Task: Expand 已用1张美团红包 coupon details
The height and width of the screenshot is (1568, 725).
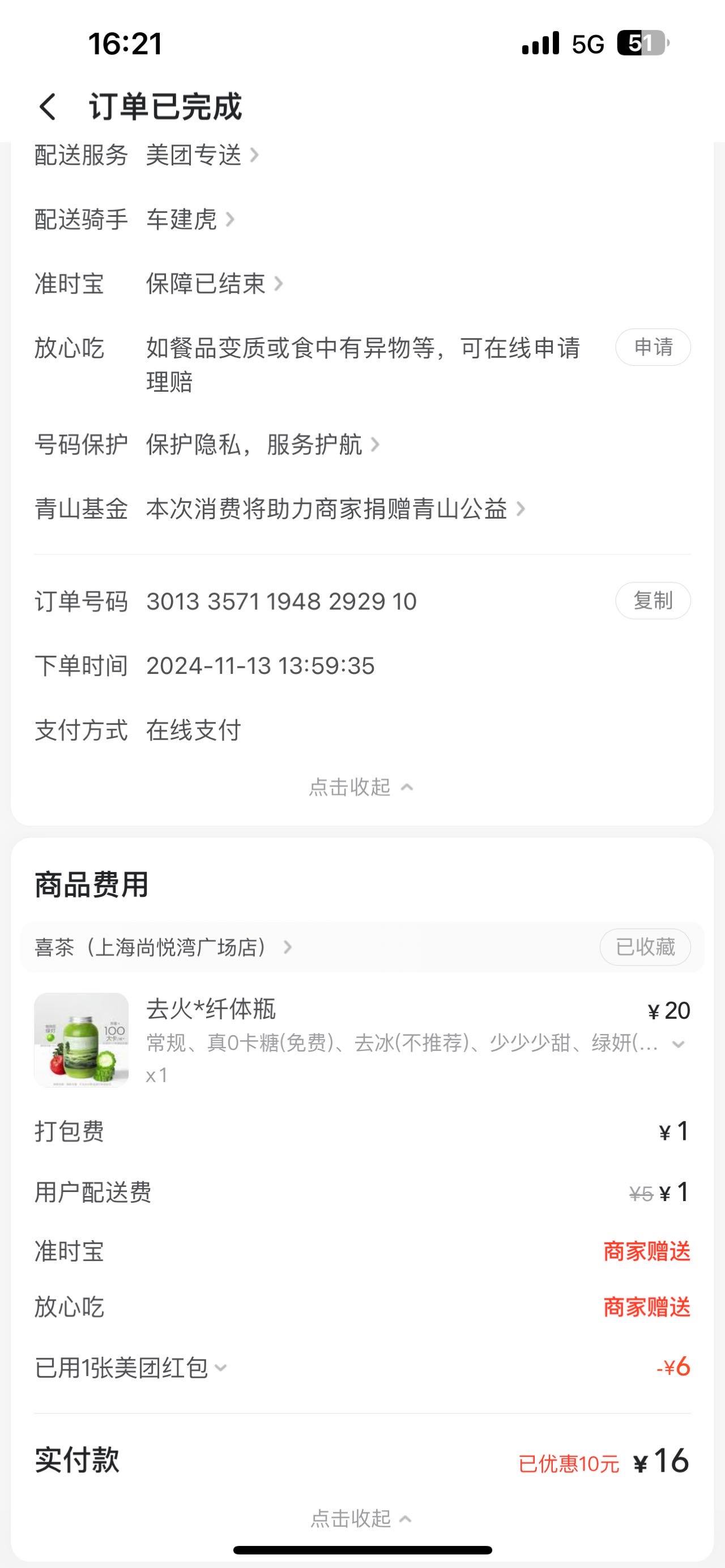Action: click(x=131, y=1368)
